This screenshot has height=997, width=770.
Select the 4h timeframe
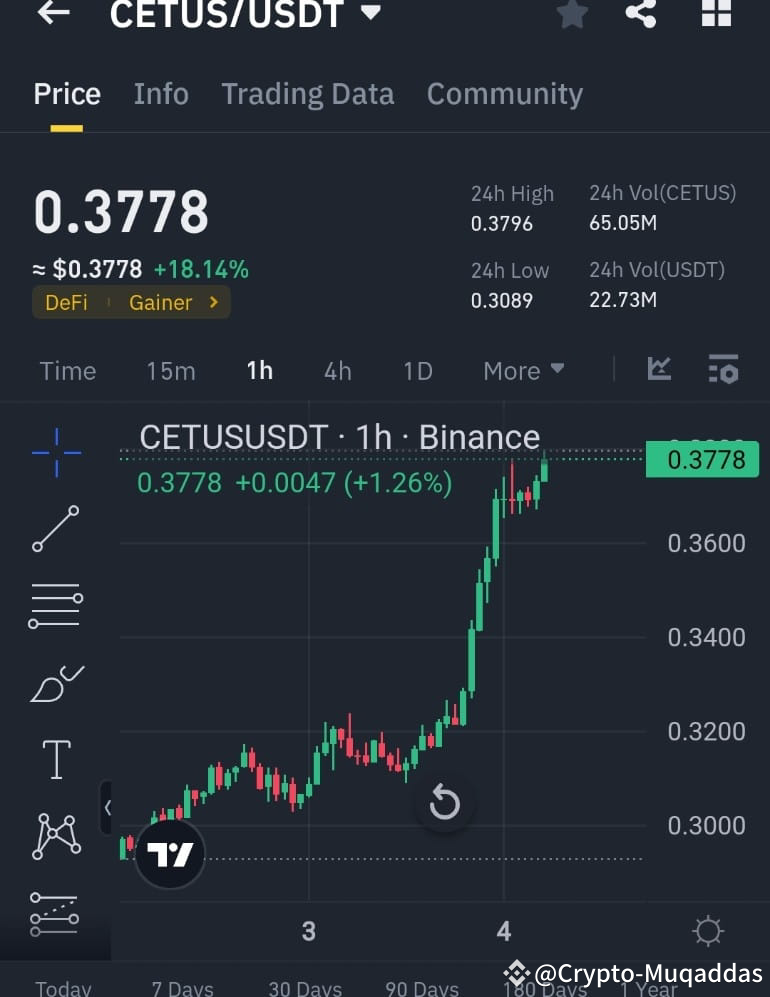[x=337, y=370]
